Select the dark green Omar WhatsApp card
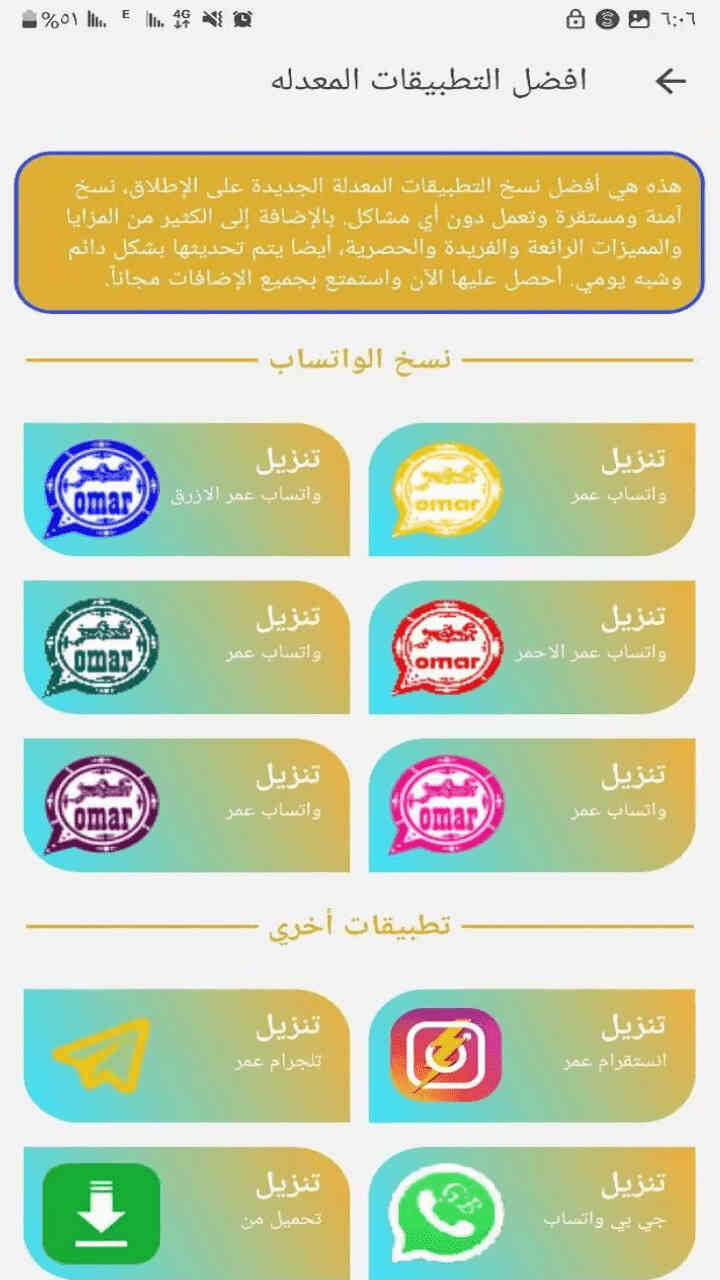The image size is (720, 1280). coord(186,647)
